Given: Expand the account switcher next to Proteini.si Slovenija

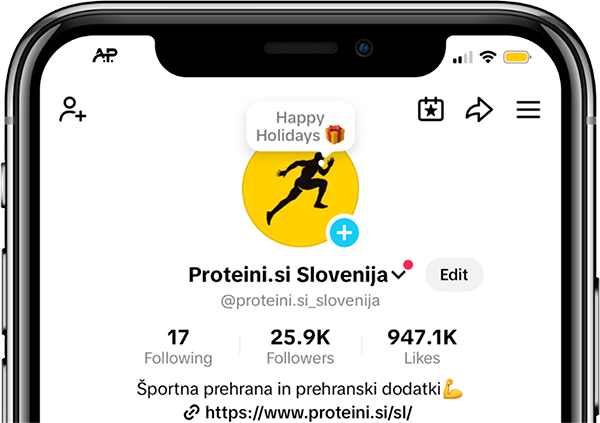Looking at the screenshot, I should (399, 275).
